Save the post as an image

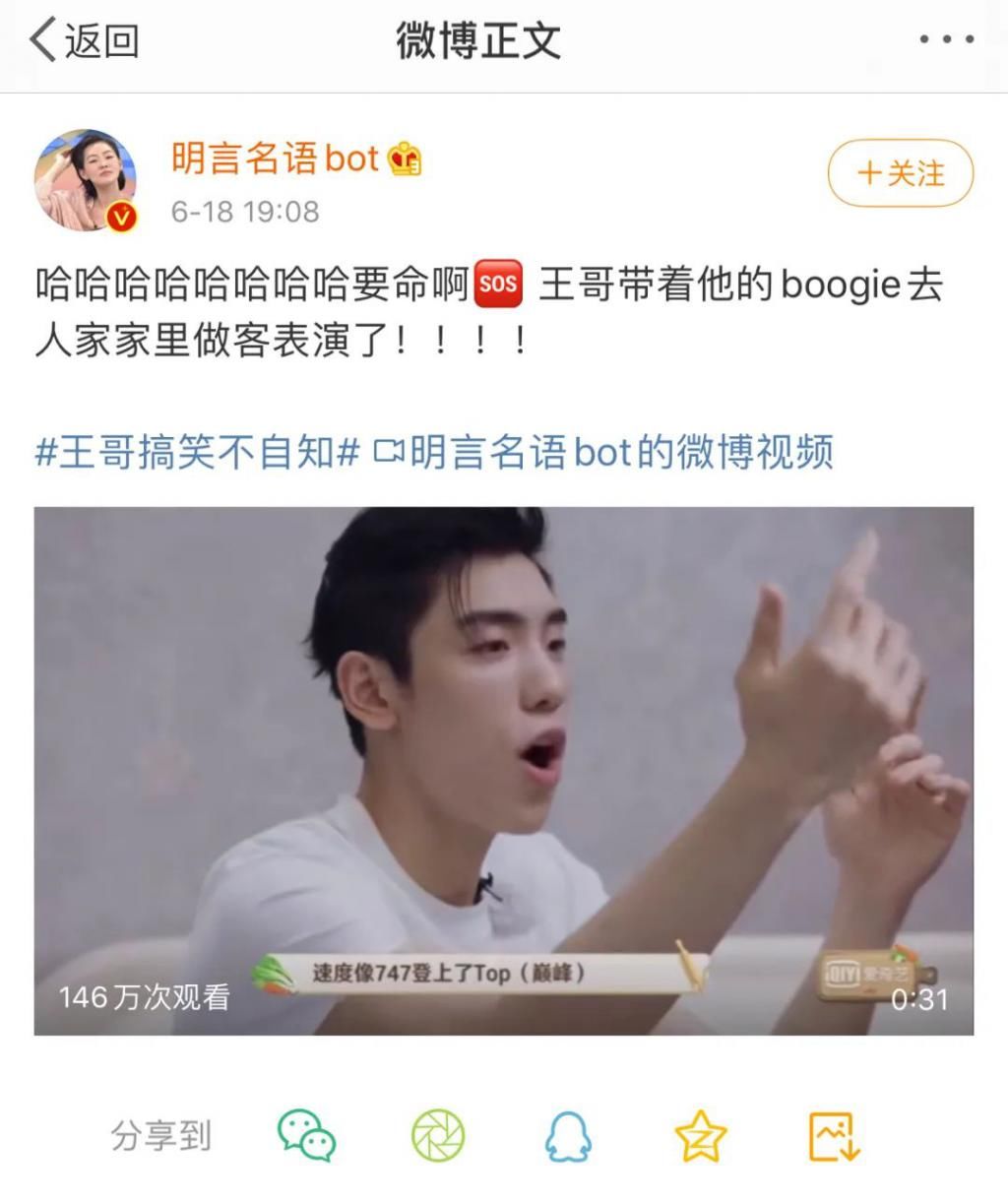pos(834,1136)
